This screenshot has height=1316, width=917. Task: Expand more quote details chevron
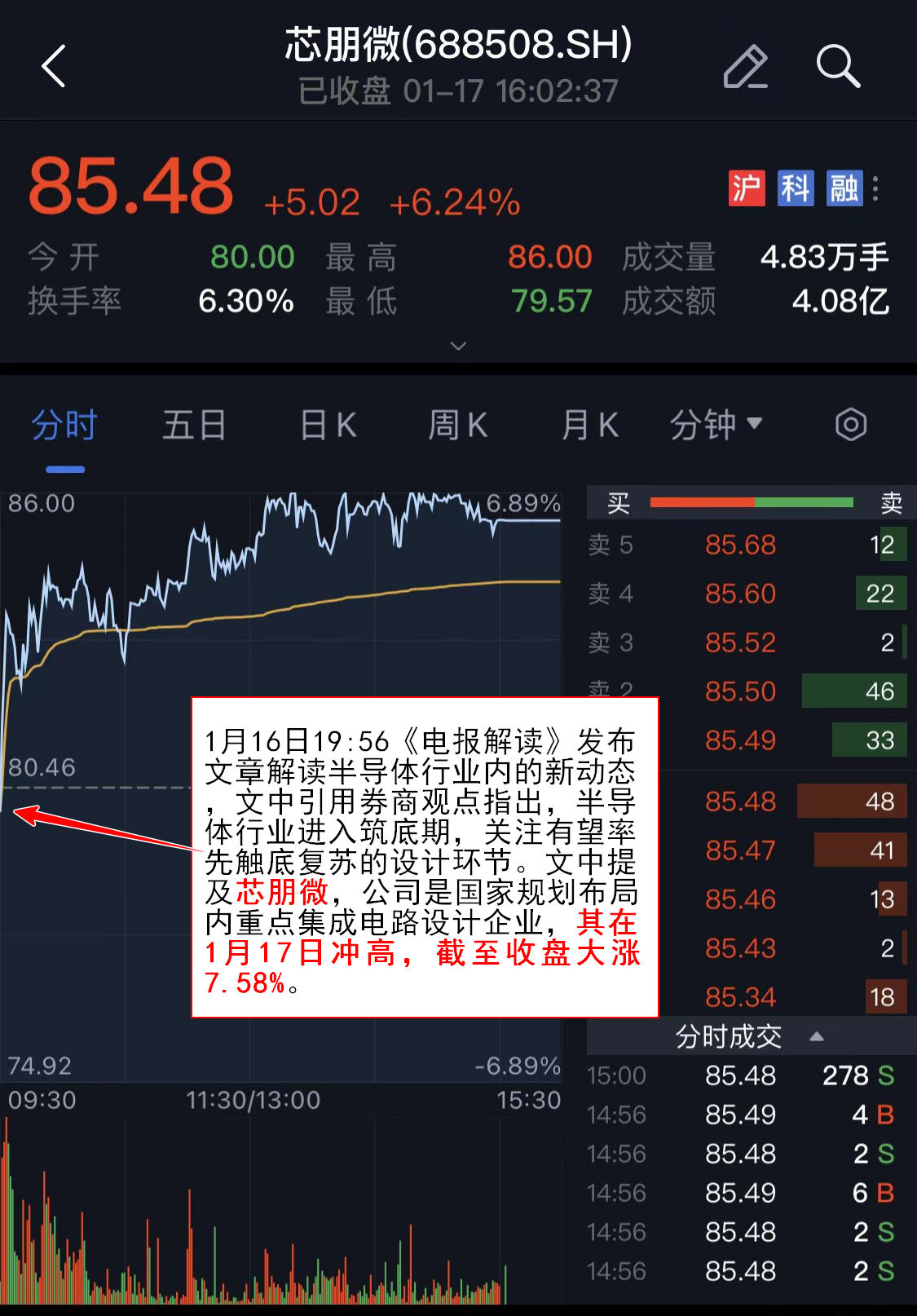(x=458, y=346)
